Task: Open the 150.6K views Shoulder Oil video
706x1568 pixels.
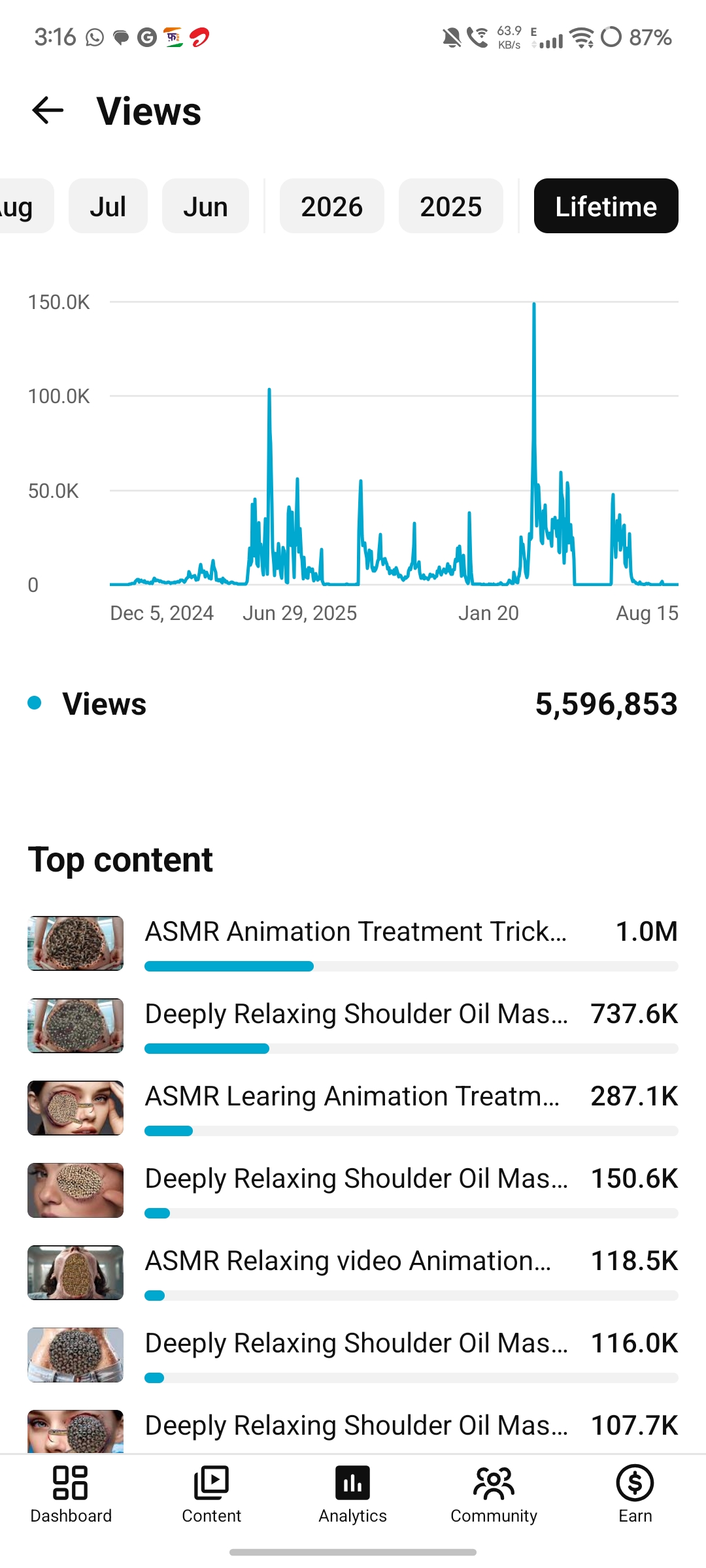Action: tap(353, 1190)
